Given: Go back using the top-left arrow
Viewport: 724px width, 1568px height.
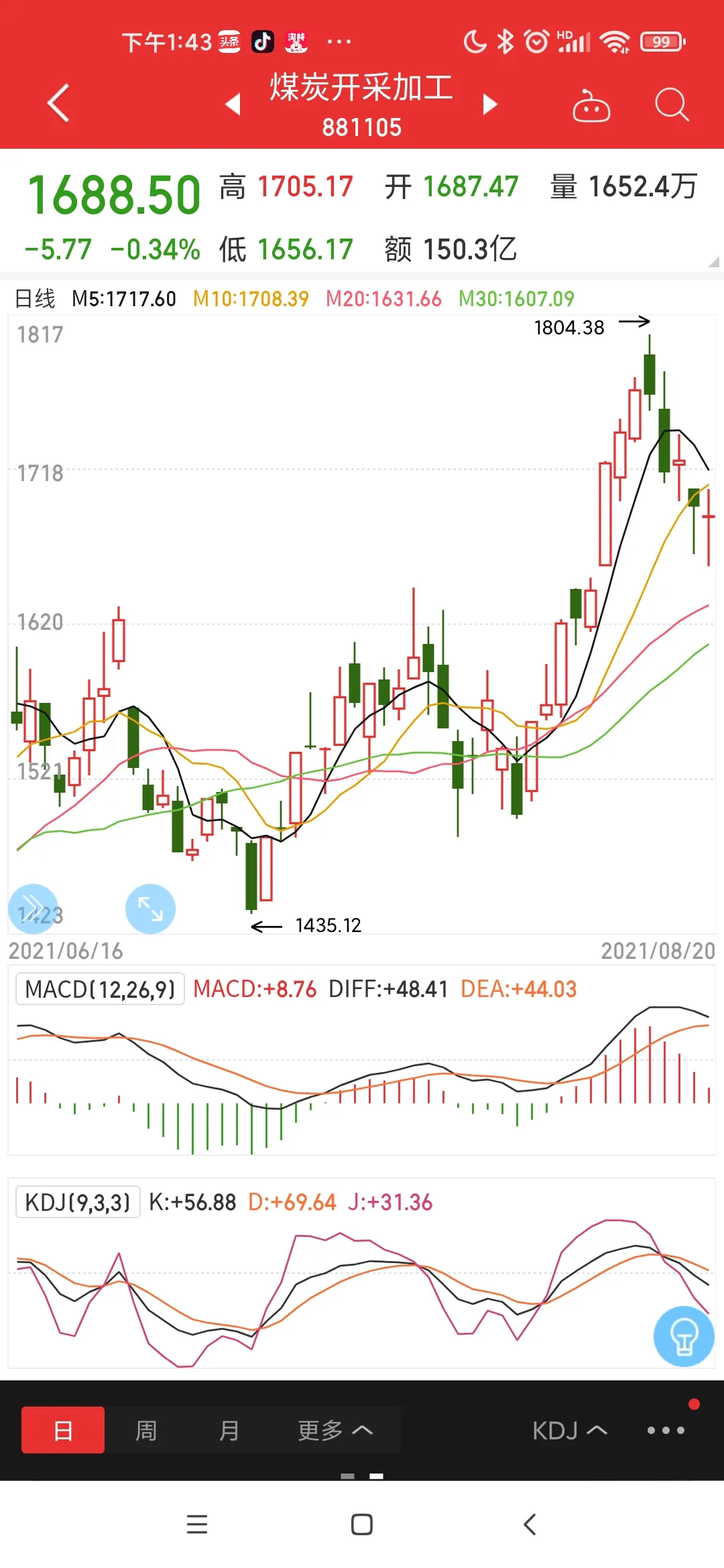Looking at the screenshot, I should click(x=59, y=103).
